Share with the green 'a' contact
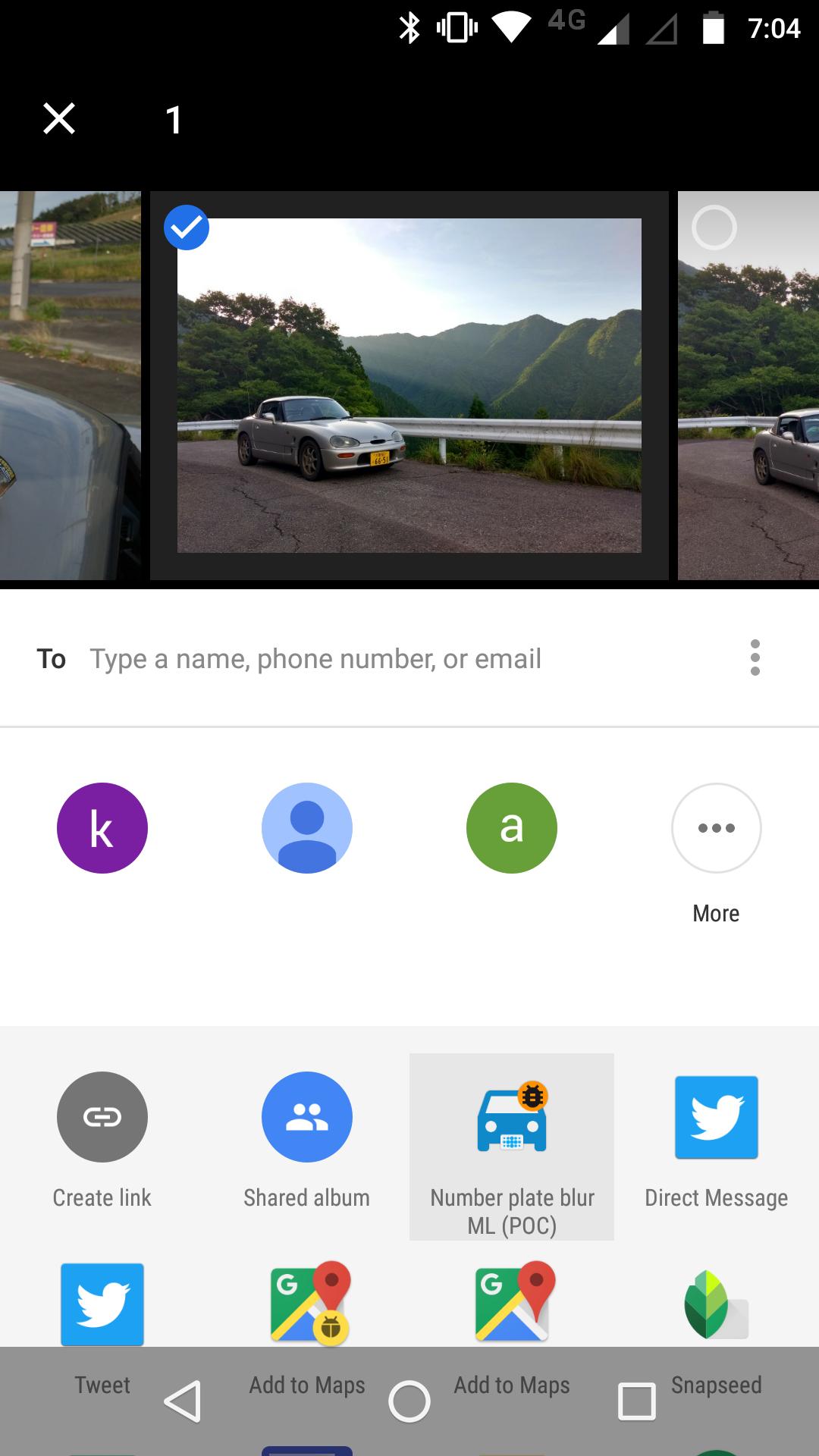Viewport: 819px width, 1456px height. pyautogui.click(x=512, y=828)
